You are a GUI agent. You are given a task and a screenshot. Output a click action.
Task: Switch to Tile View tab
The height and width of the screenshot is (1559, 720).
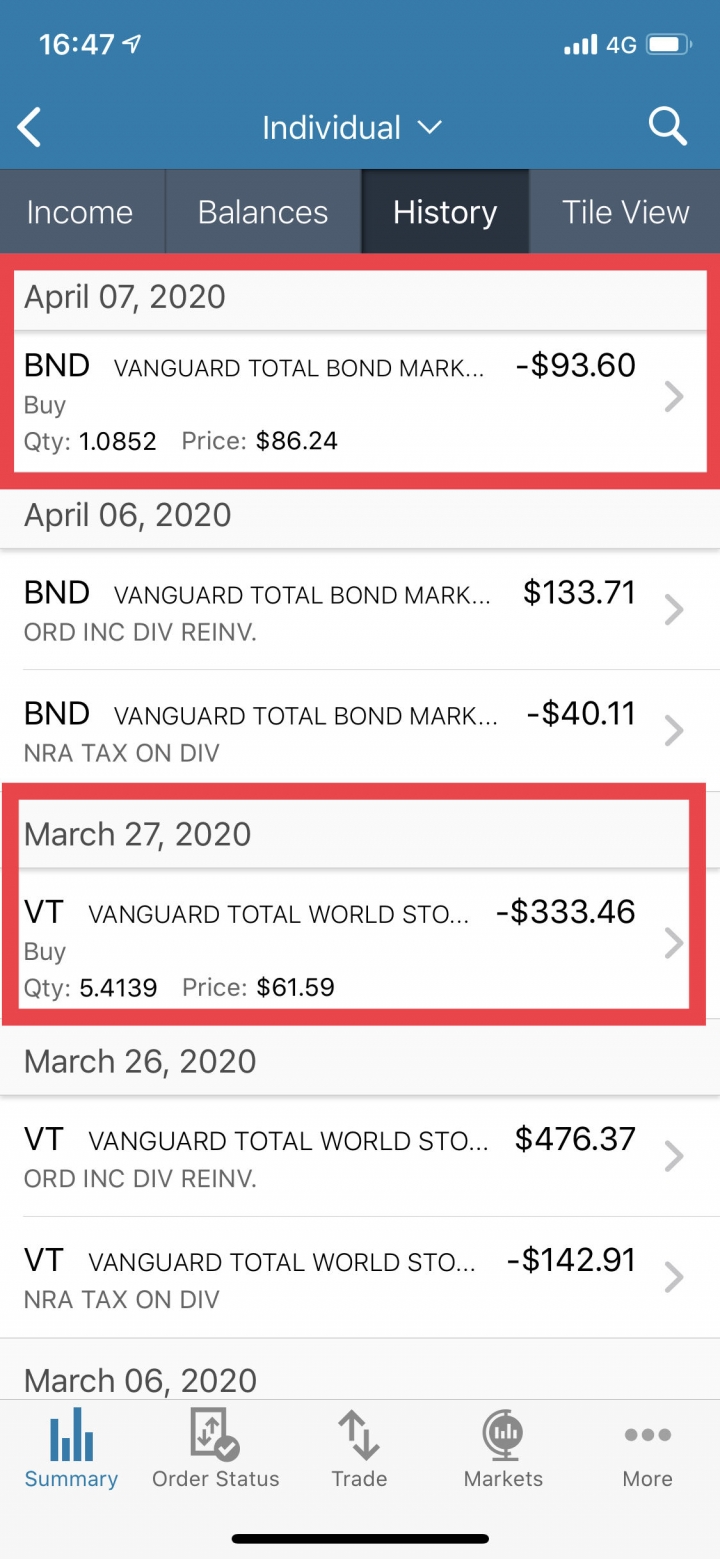tap(625, 212)
